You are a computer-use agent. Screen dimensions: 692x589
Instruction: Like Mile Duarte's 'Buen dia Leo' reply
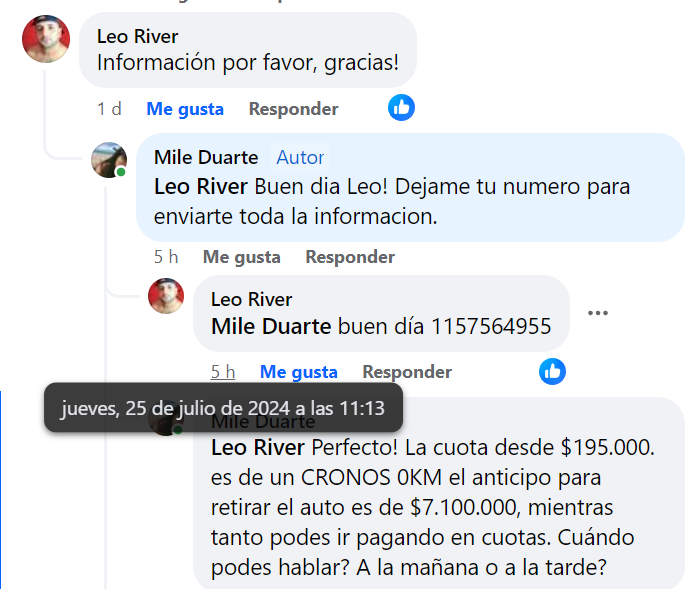(x=241, y=257)
